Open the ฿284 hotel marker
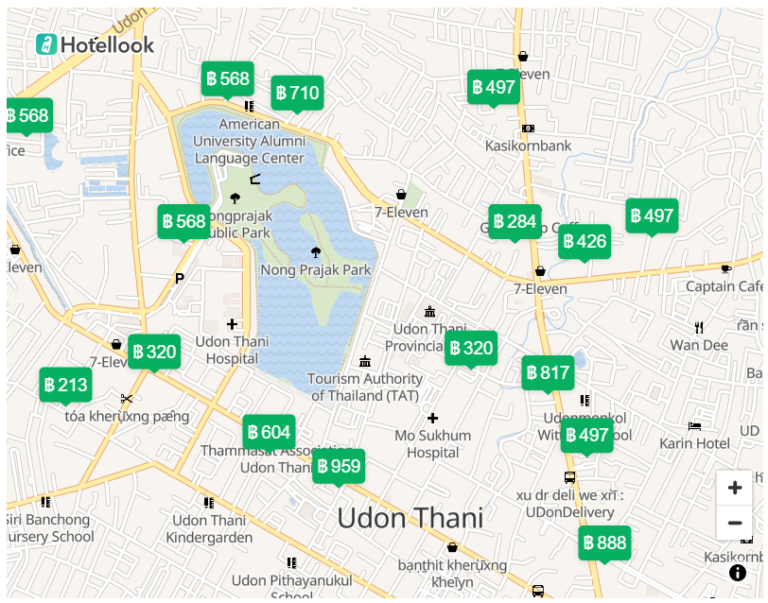768x603 pixels. coord(515,221)
